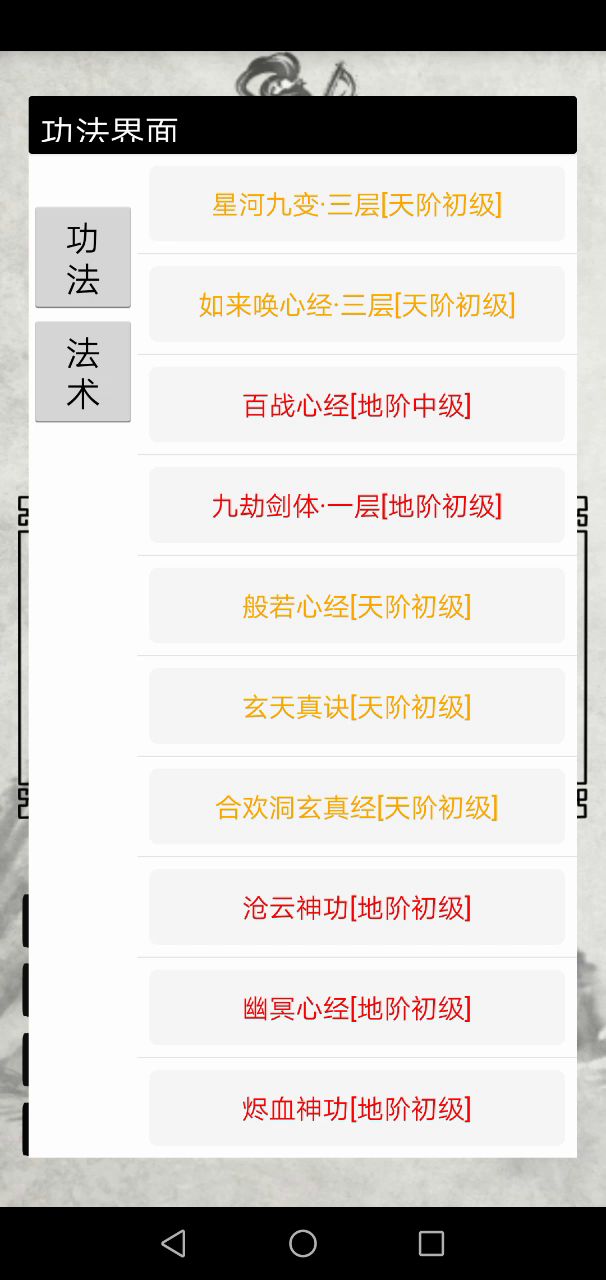606x1280 pixels.
Task: Go back with the system back button
Action: [174, 1243]
